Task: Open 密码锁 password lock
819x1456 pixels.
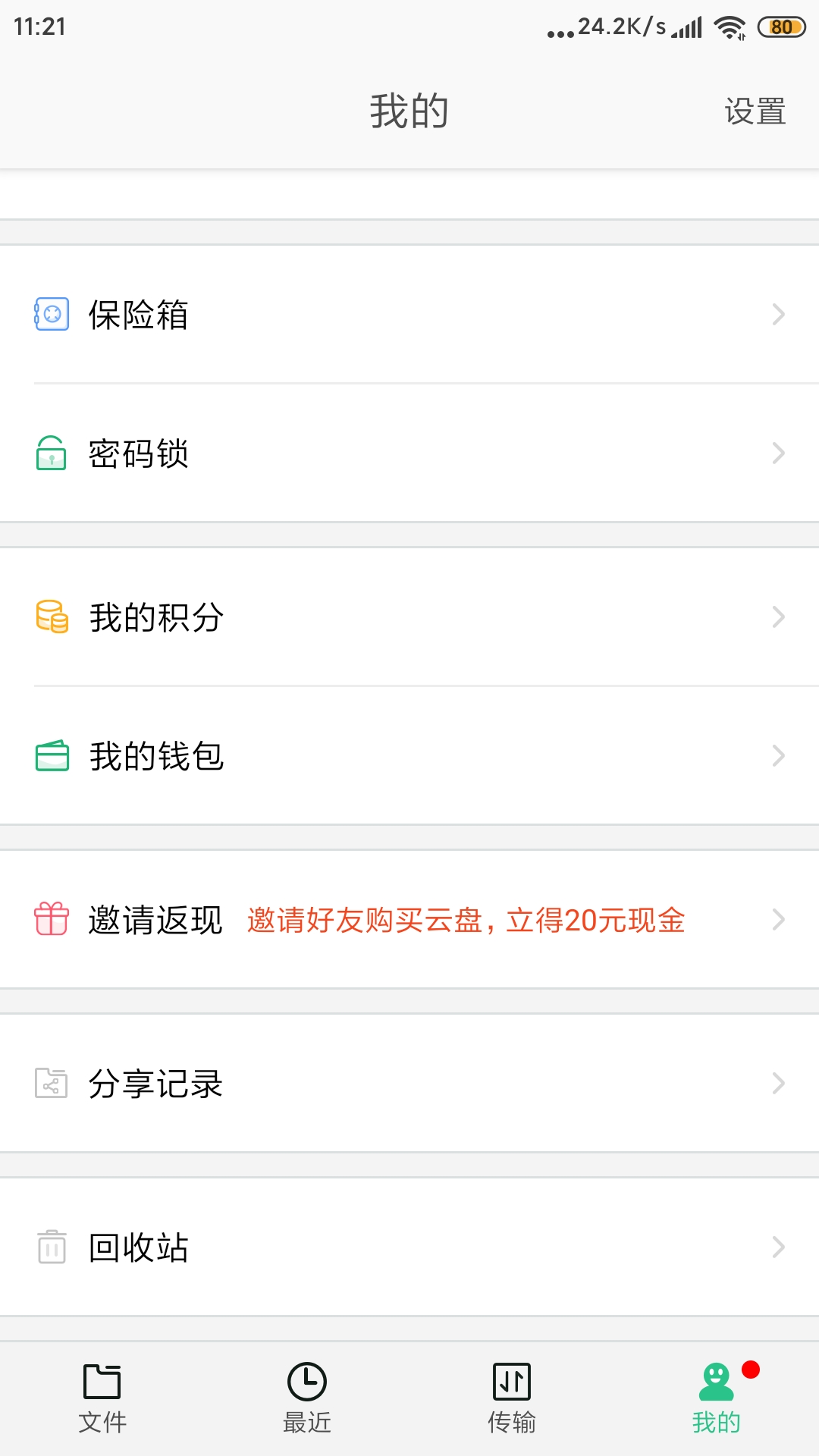Action: (409, 453)
